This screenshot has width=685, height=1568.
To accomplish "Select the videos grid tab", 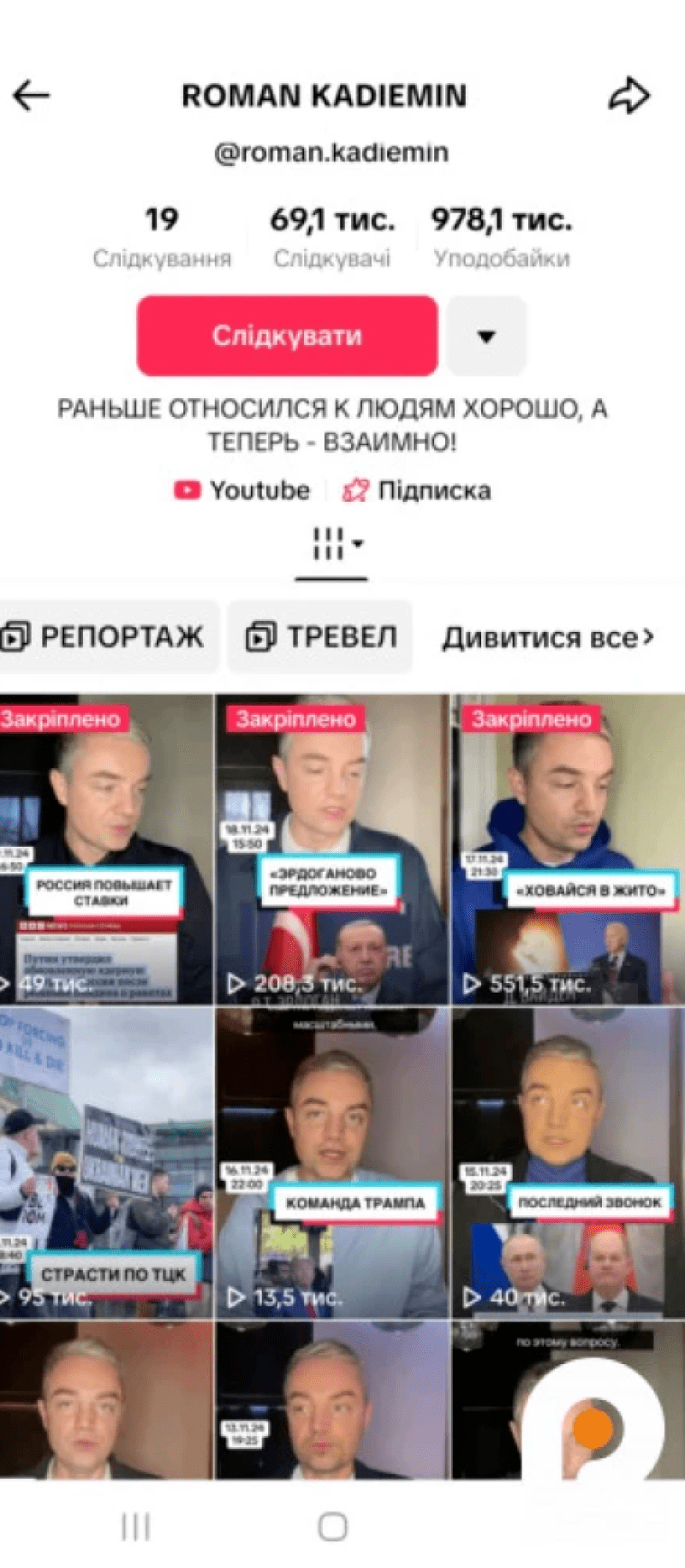I will [331, 544].
